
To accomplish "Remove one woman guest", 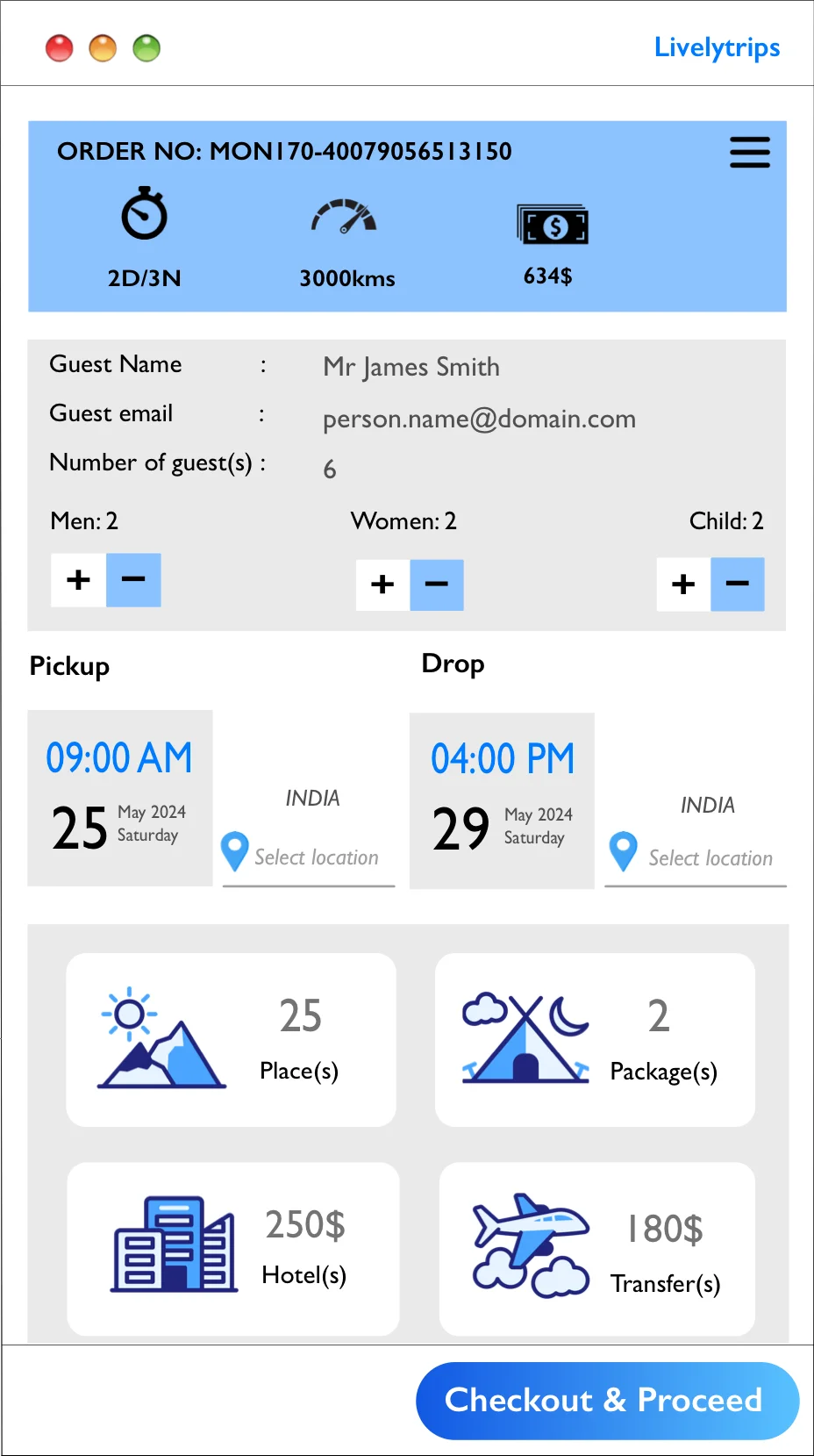I will [x=437, y=585].
